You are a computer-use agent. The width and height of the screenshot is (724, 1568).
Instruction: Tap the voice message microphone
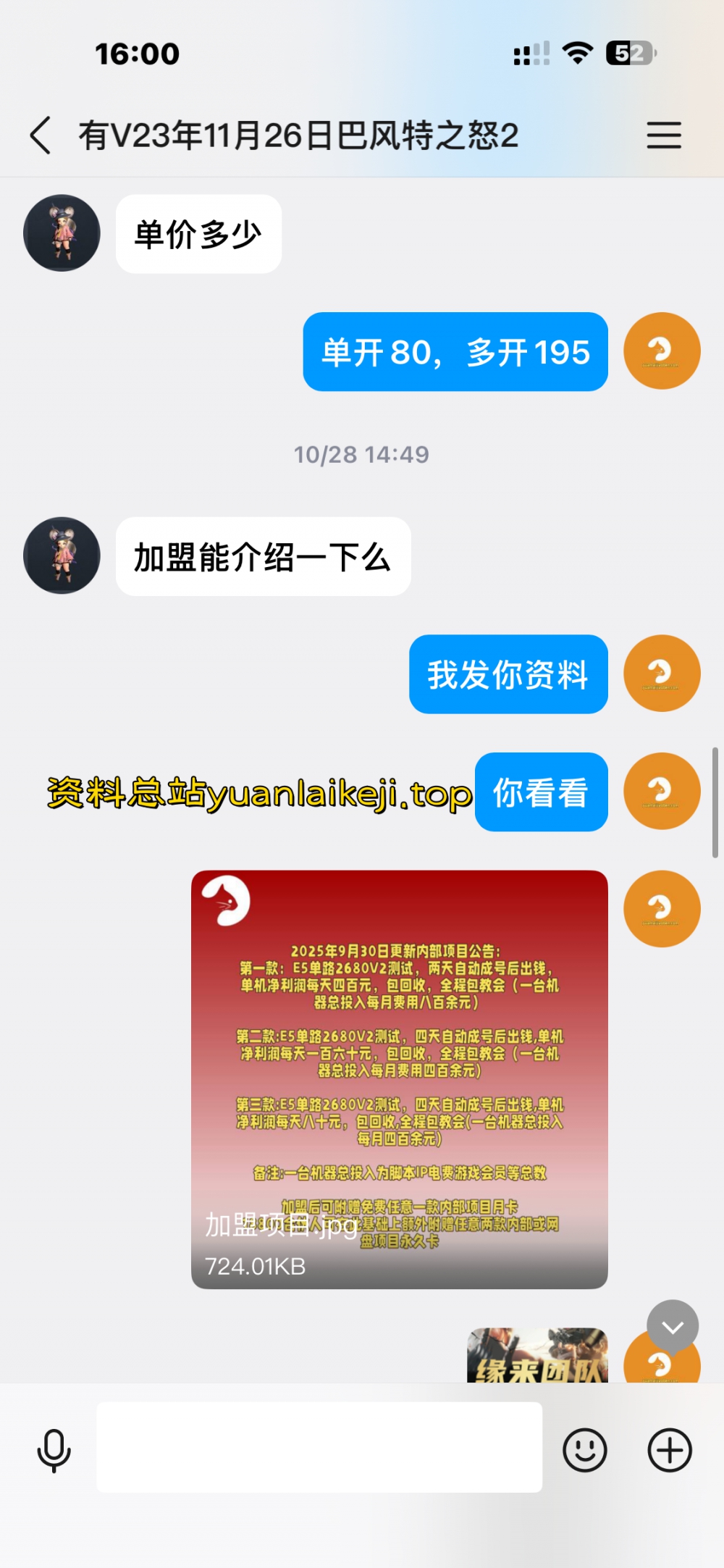click(x=54, y=1450)
